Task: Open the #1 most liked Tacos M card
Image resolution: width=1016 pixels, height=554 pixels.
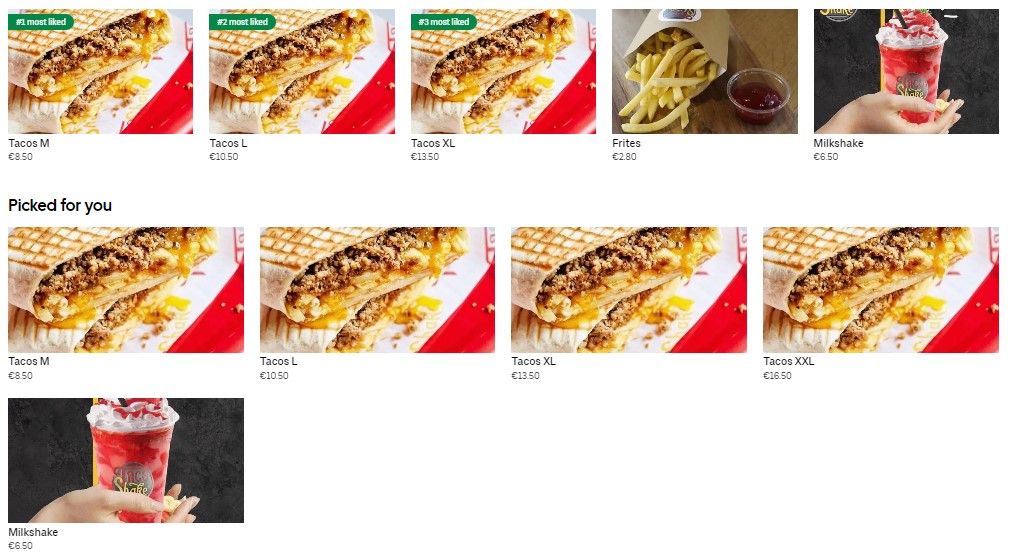Action: (x=100, y=72)
